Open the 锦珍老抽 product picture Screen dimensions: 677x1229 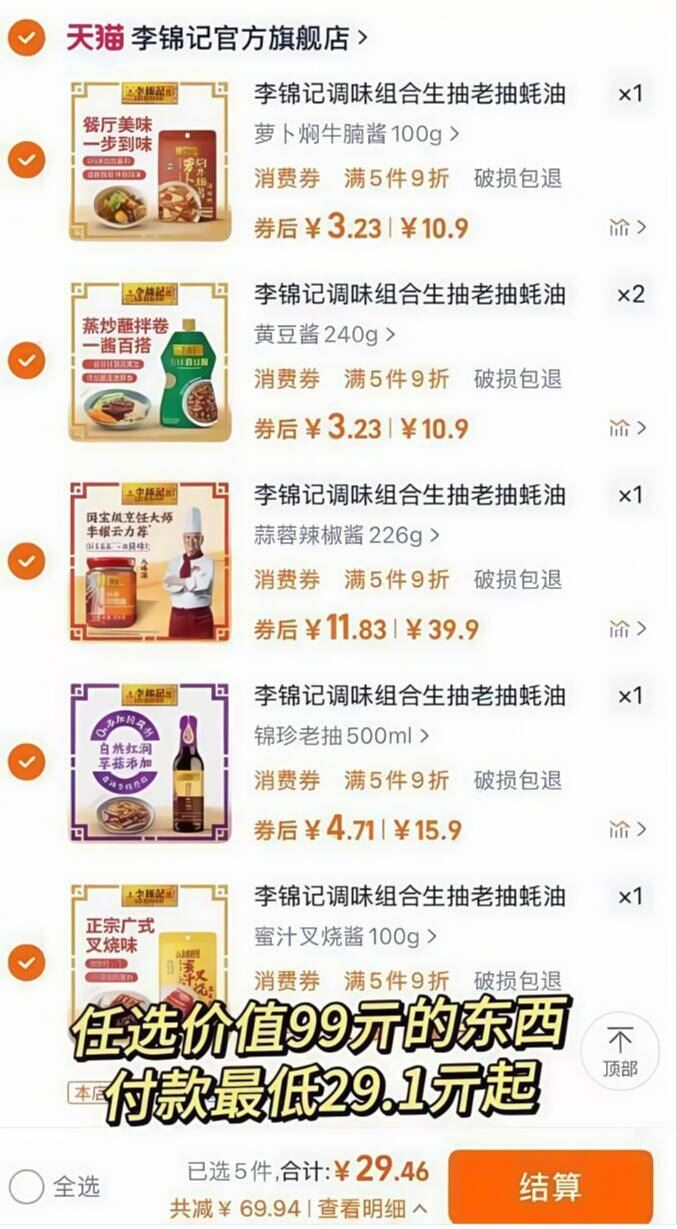tap(150, 762)
